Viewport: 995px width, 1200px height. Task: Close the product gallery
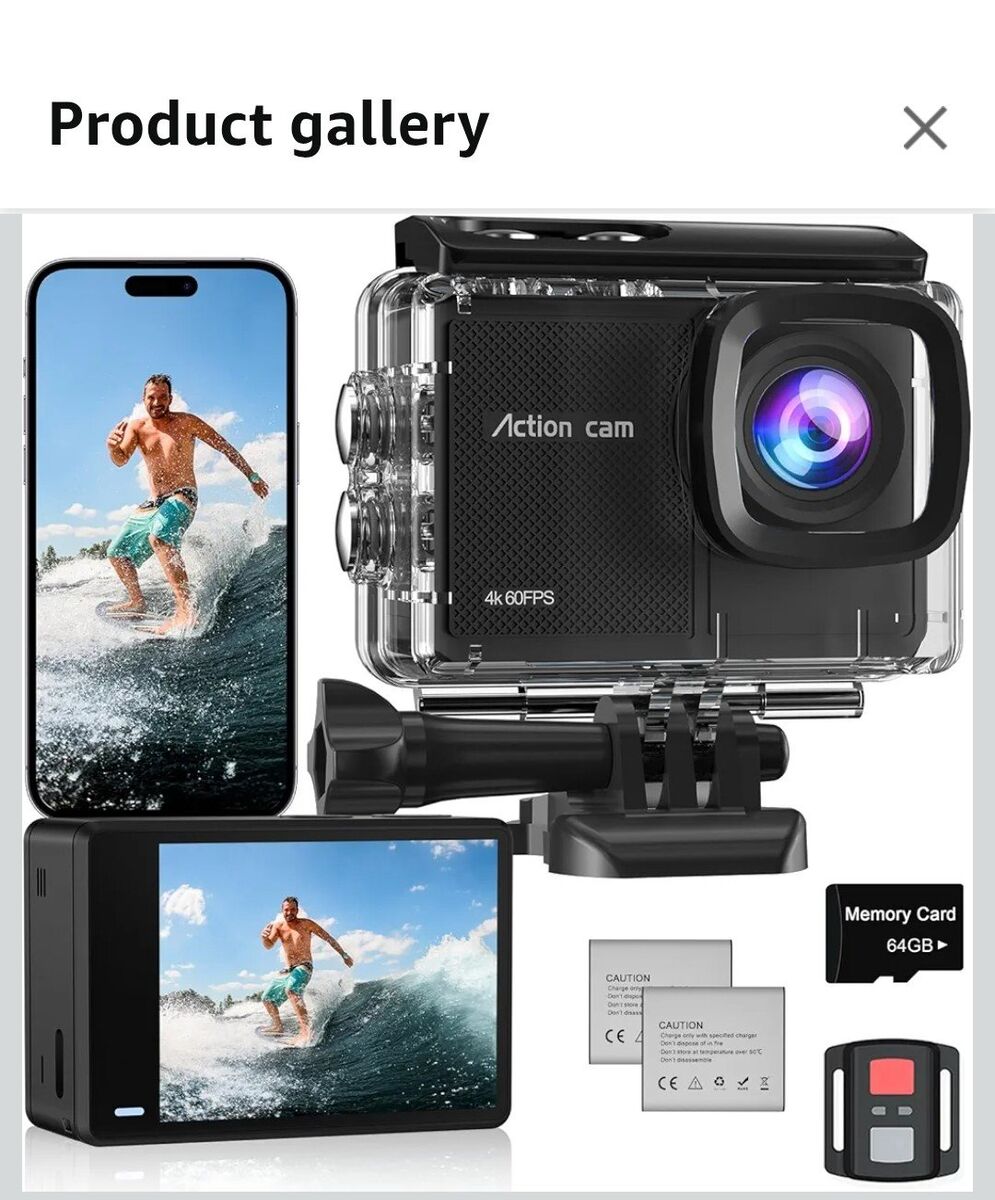click(x=924, y=128)
